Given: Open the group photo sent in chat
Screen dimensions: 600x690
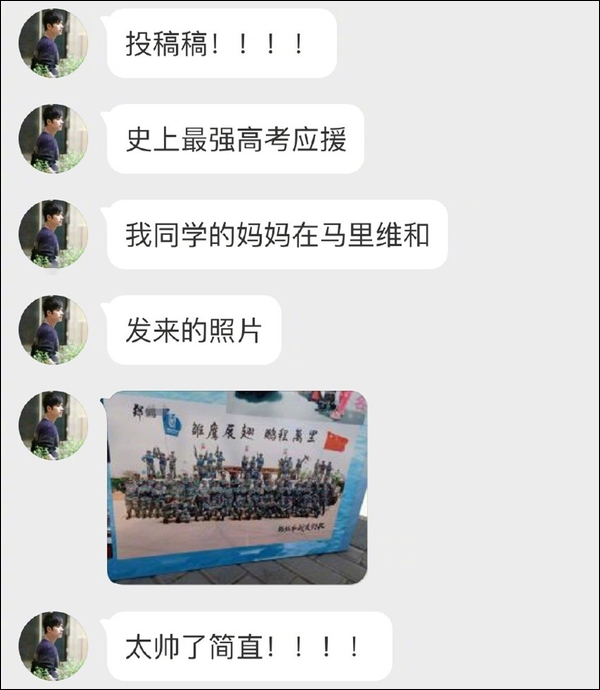Looking at the screenshot, I should (x=237, y=487).
